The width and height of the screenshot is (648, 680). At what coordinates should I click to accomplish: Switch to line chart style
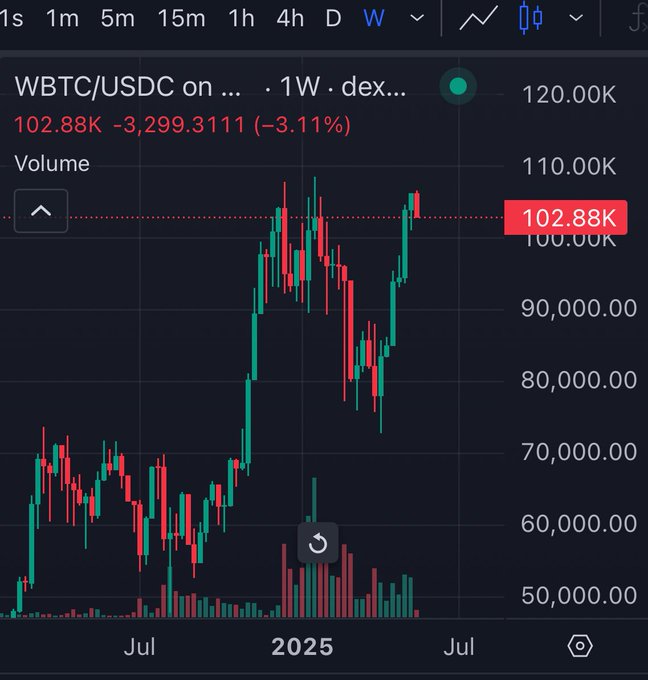click(479, 17)
